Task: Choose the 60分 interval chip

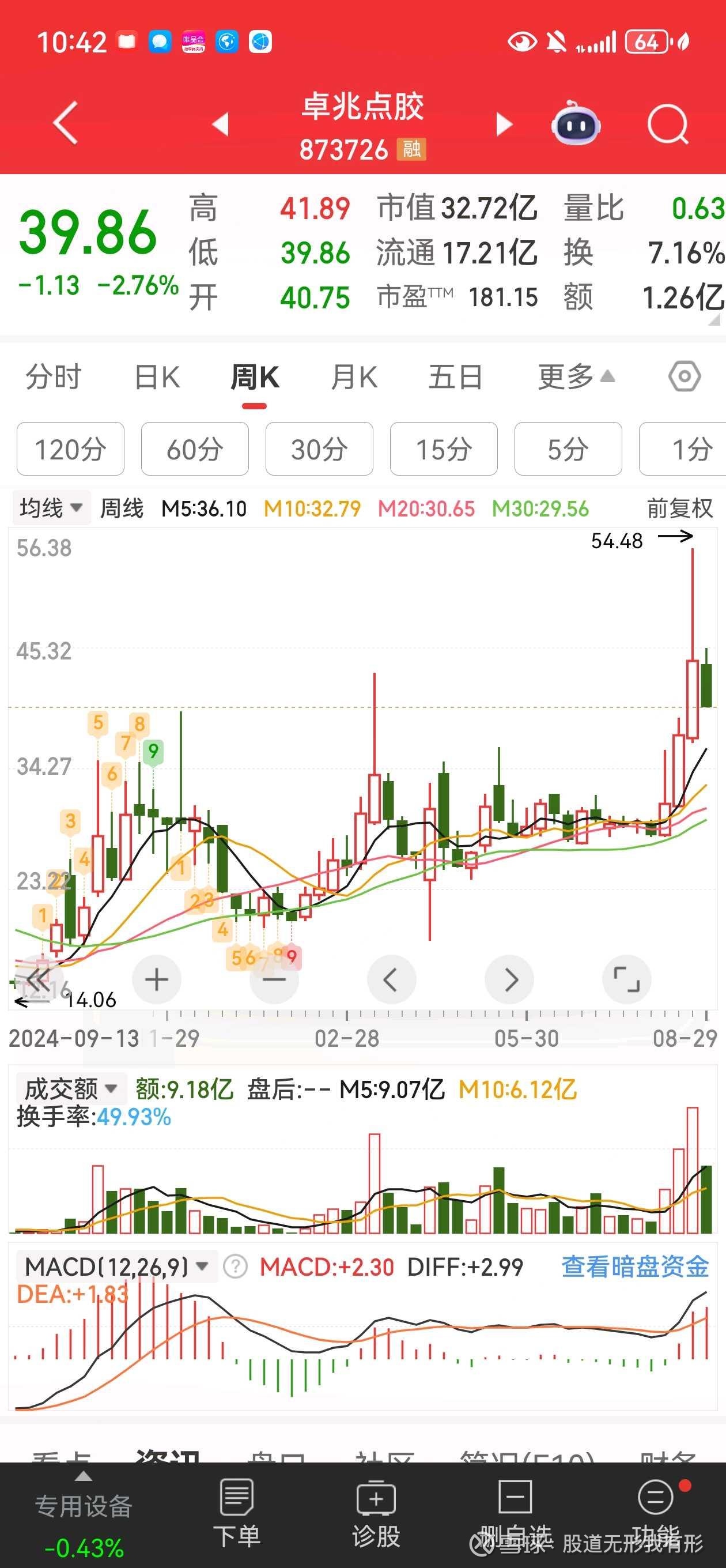Action: [195, 449]
